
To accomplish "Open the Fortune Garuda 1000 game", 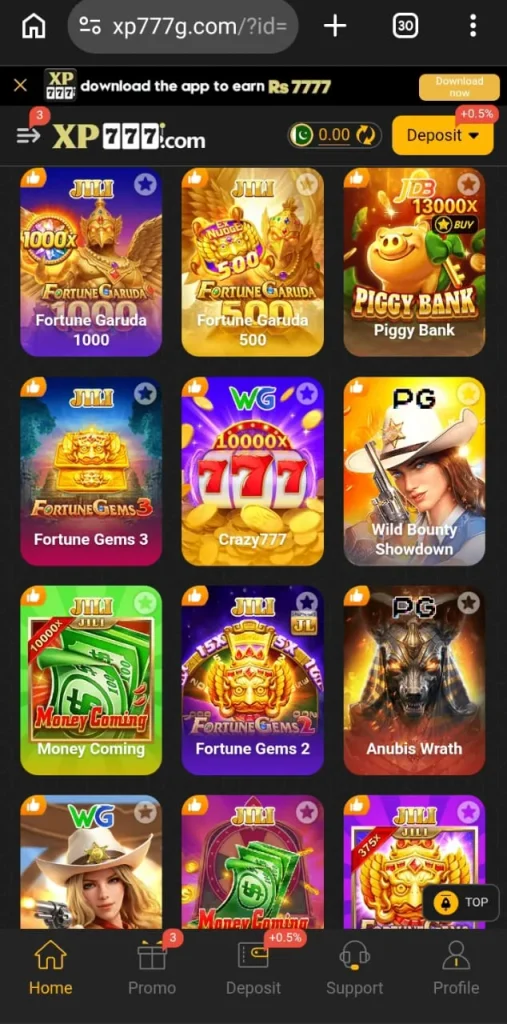I will pyautogui.click(x=91, y=262).
